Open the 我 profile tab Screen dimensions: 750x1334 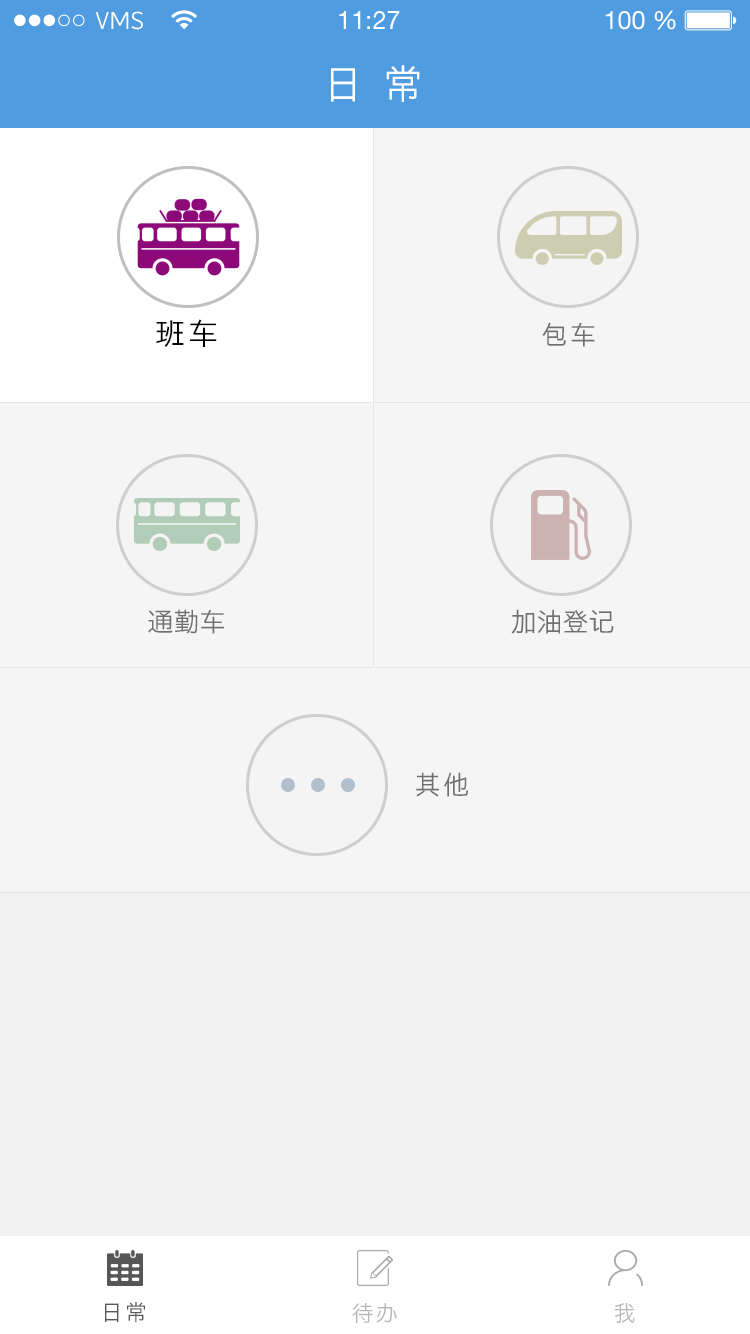[x=625, y=1285]
